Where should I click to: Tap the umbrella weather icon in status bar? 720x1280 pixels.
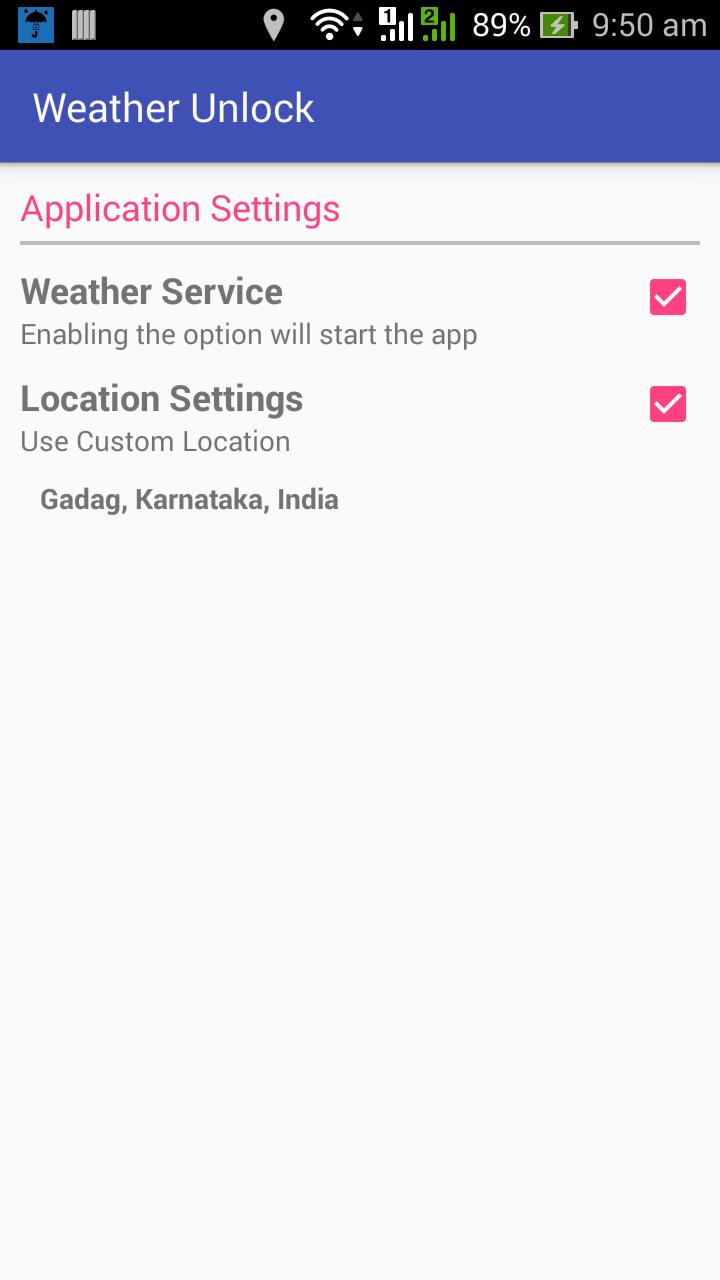(36, 24)
